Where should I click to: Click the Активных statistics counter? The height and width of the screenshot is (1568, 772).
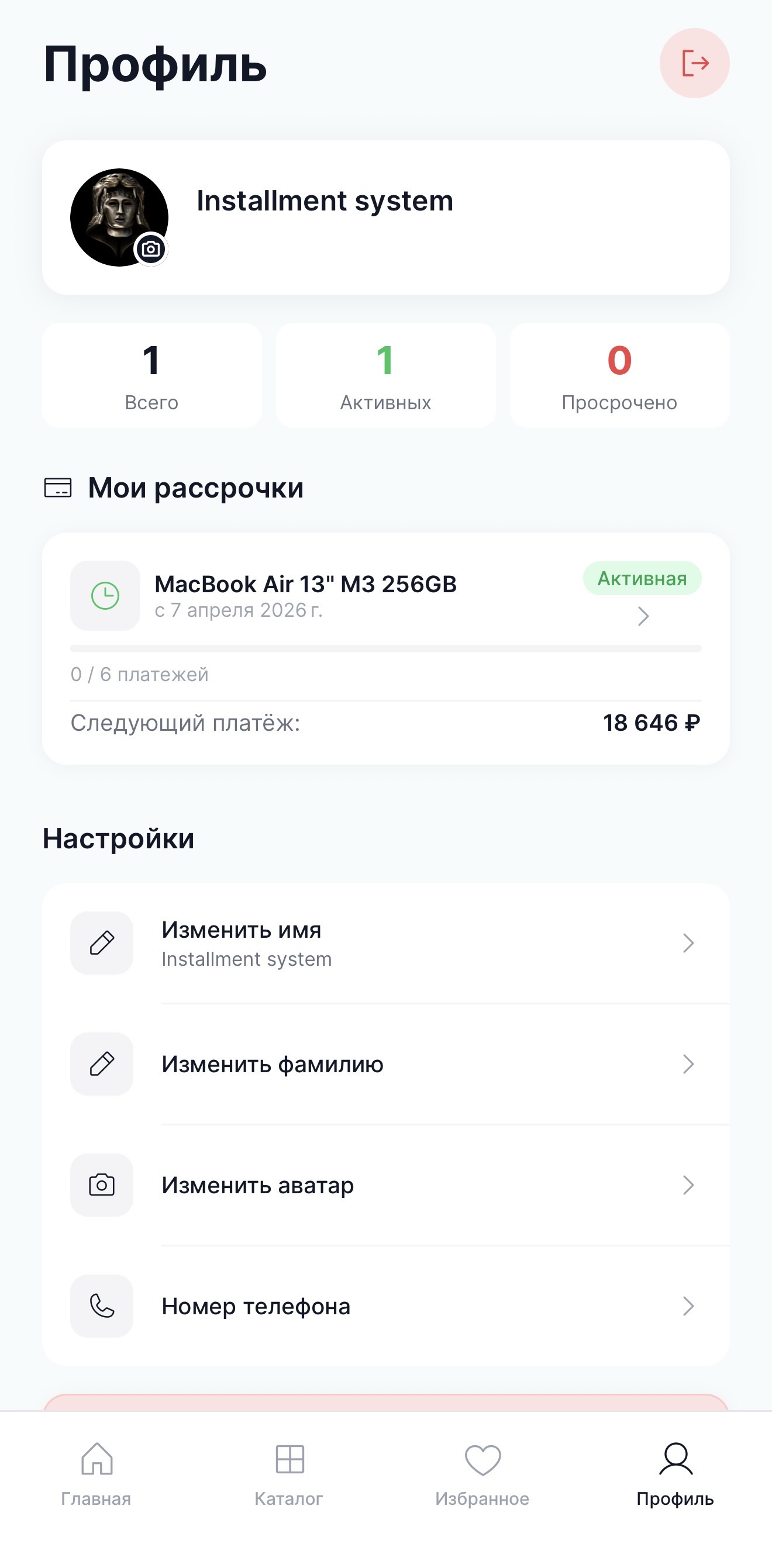click(385, 375)
